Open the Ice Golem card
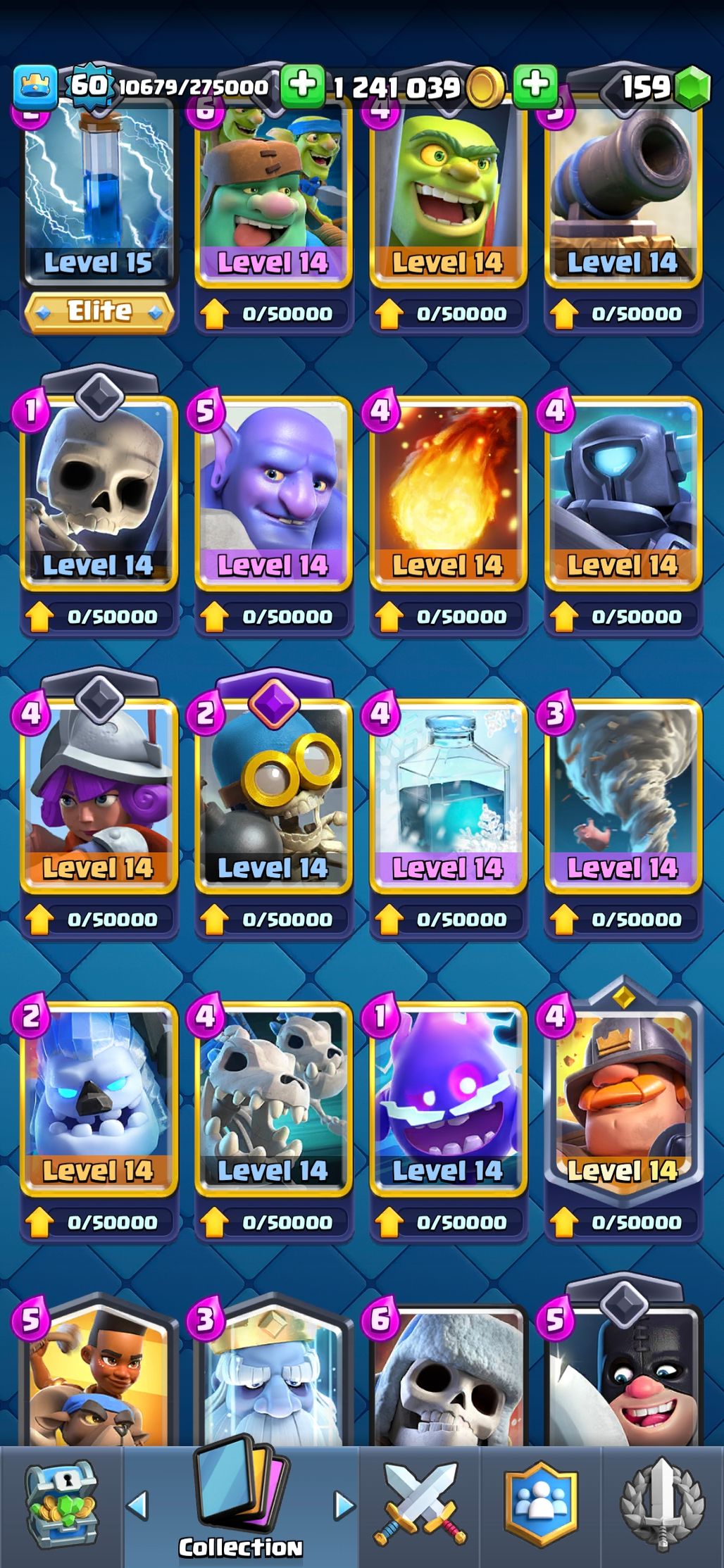 coord(99,1098)
